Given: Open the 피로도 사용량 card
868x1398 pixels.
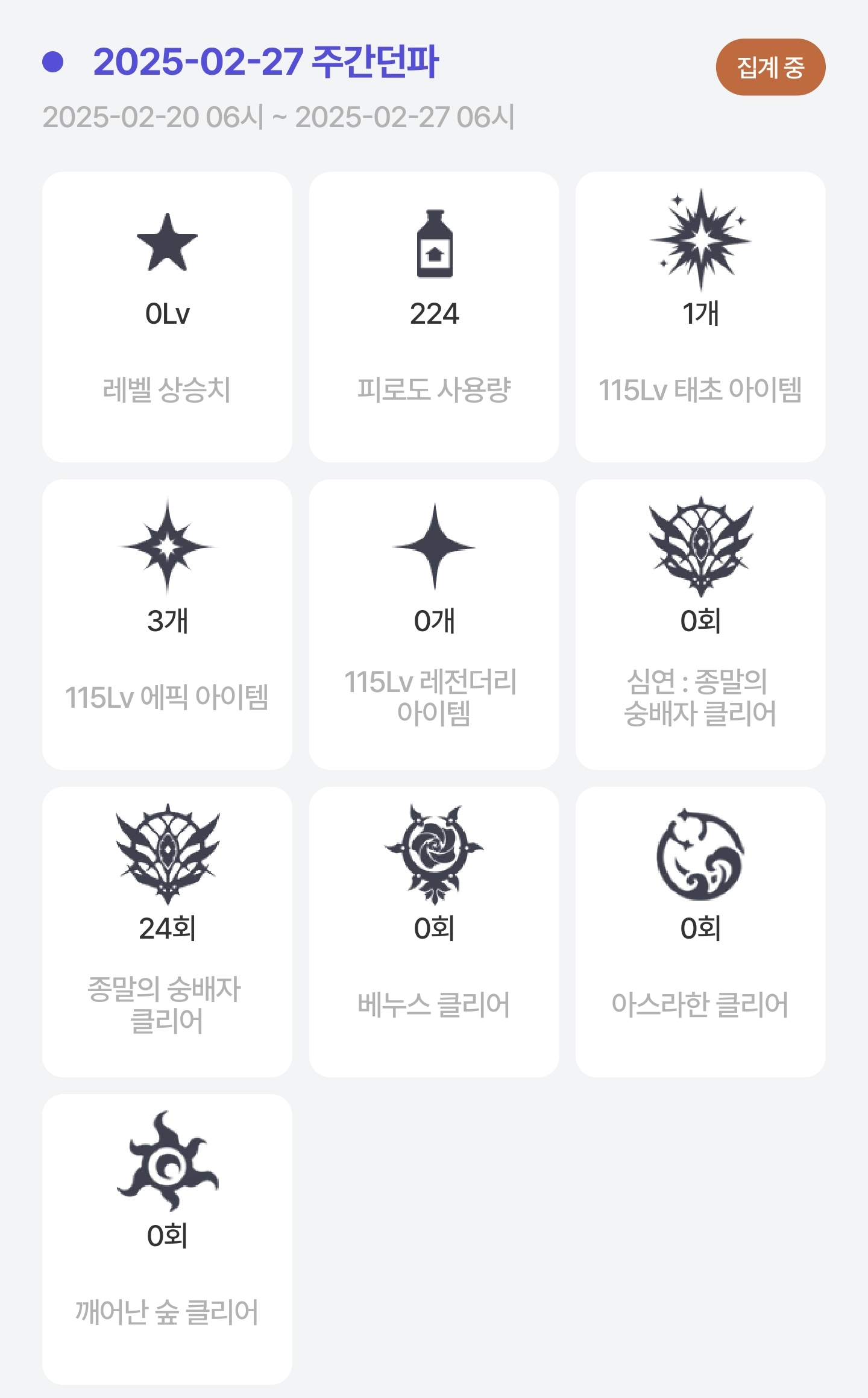Looking at the screenshot, I should click(434, 317).
